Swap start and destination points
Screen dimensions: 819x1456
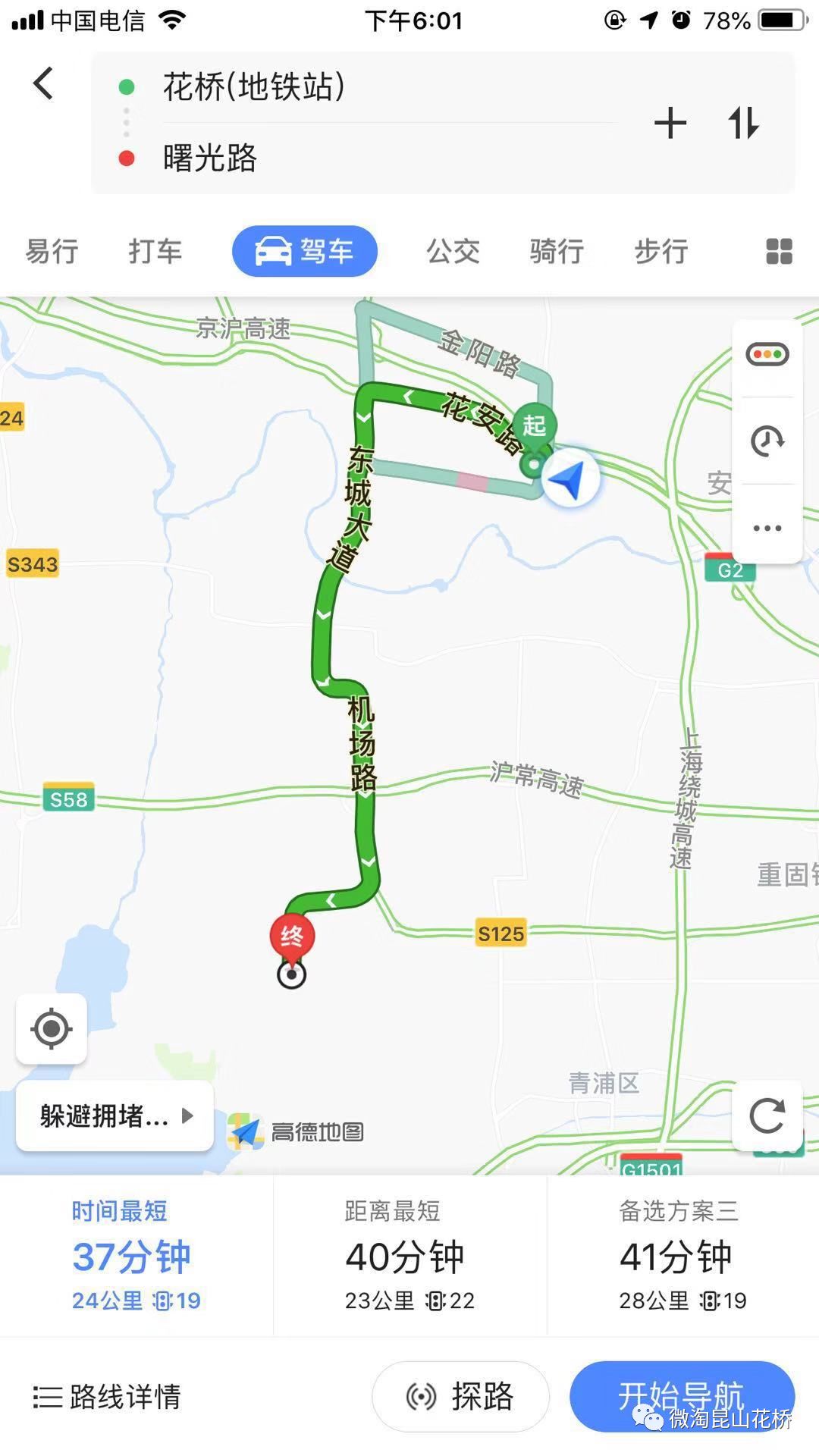[743, 123]
